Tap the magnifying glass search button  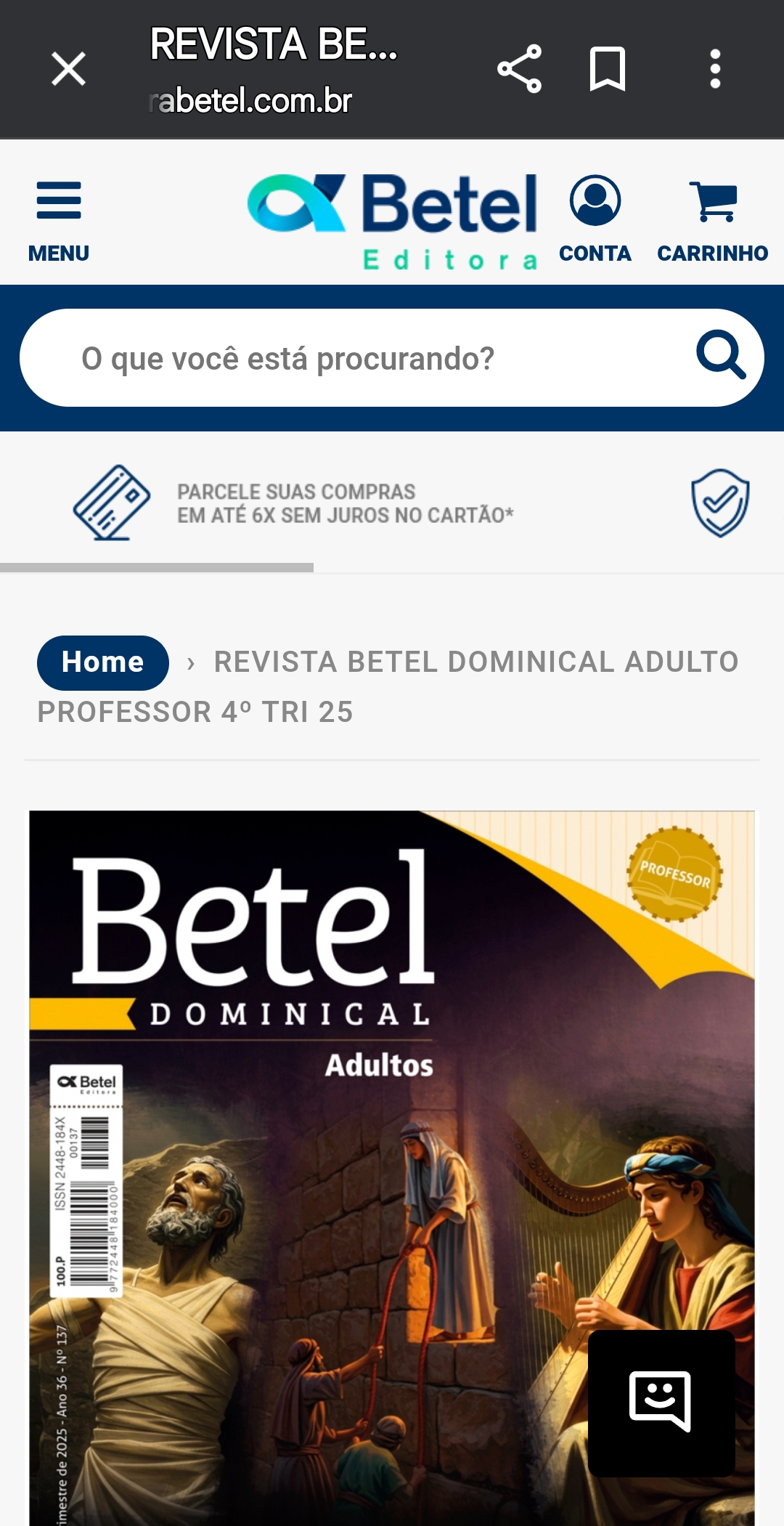coord(721,356)
